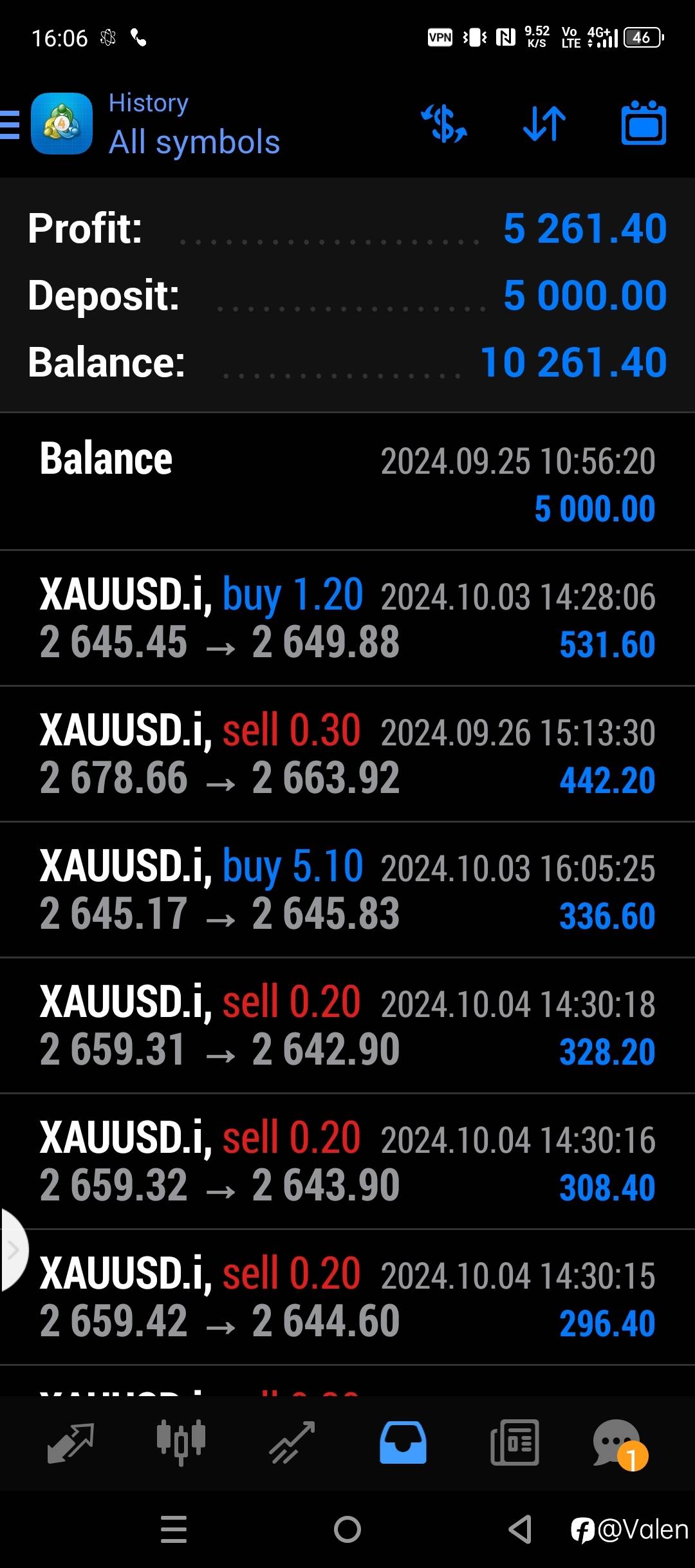Switch to the Chart tab

181,1442
